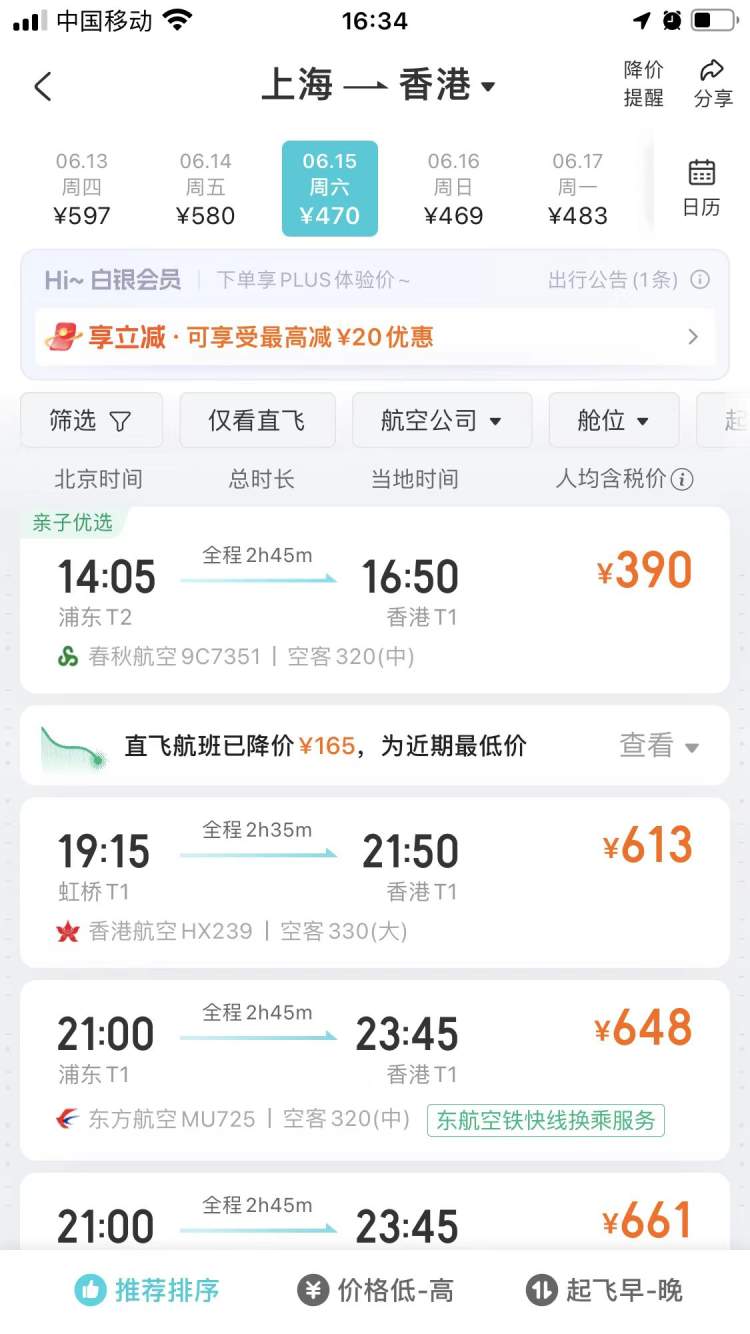Viewport: 750px width, 1334px height.
Task: Select the 06.16 周日 date
Action: 453,188
